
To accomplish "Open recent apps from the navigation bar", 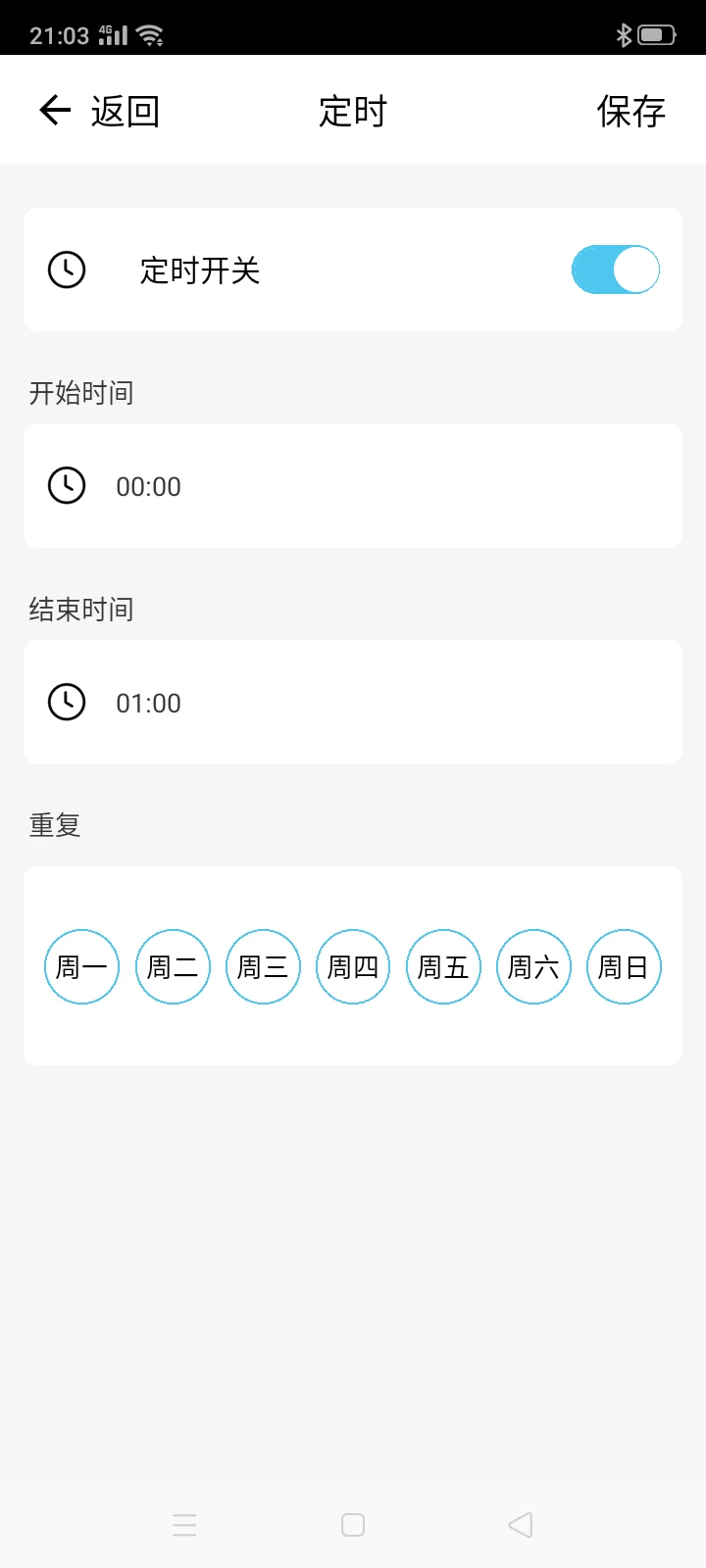I will point(184,1525).
